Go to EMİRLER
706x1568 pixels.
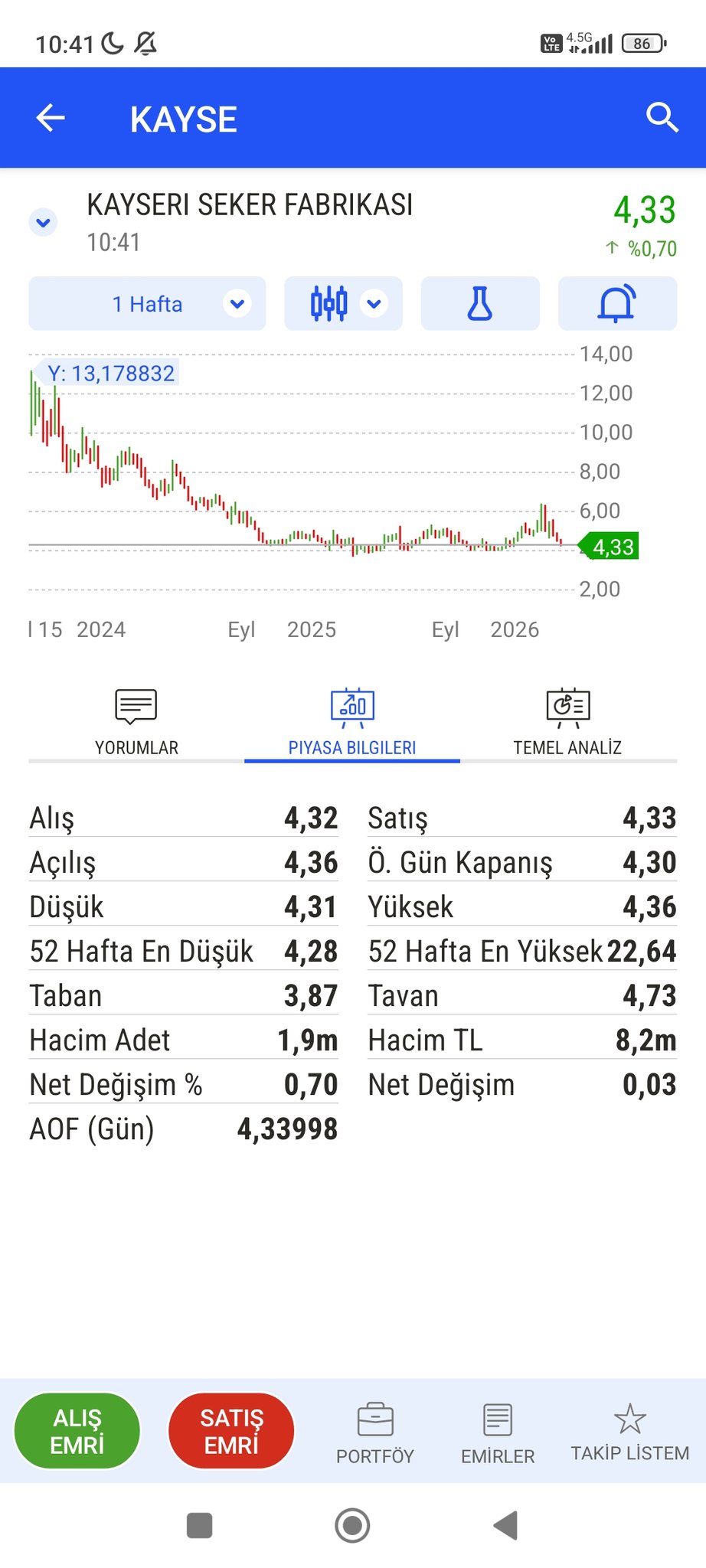click(498, 1433)
